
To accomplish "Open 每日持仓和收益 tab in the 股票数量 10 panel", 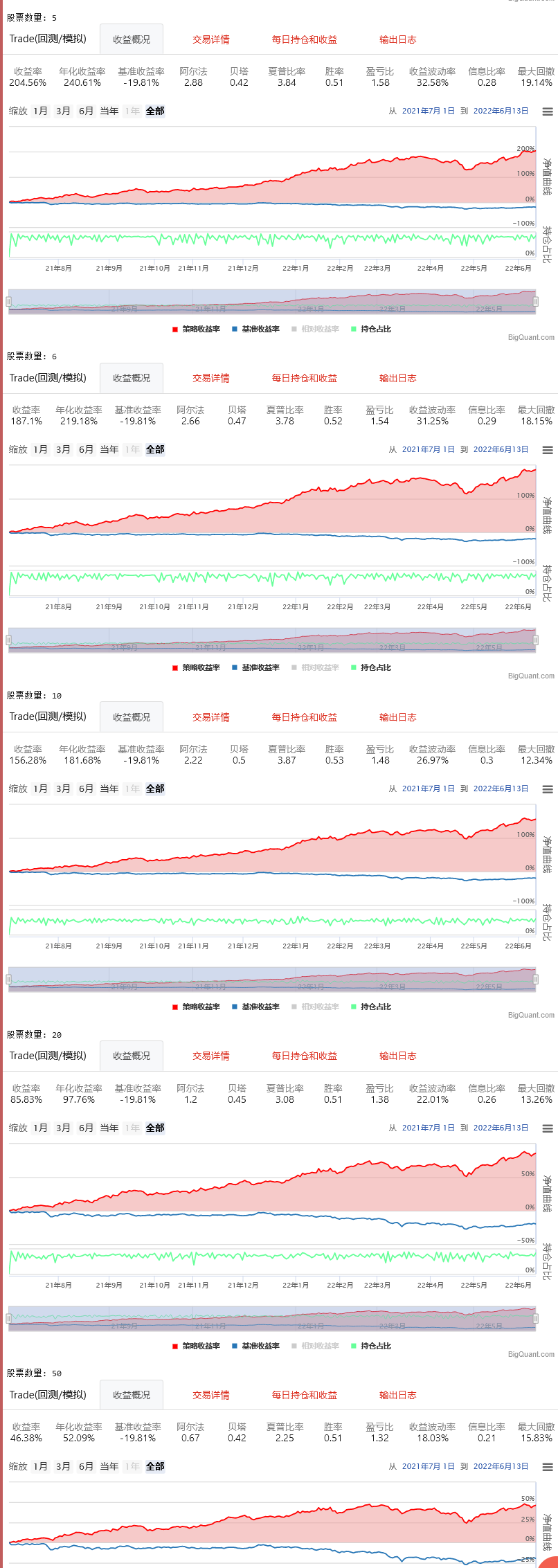I will coord(305,717).
